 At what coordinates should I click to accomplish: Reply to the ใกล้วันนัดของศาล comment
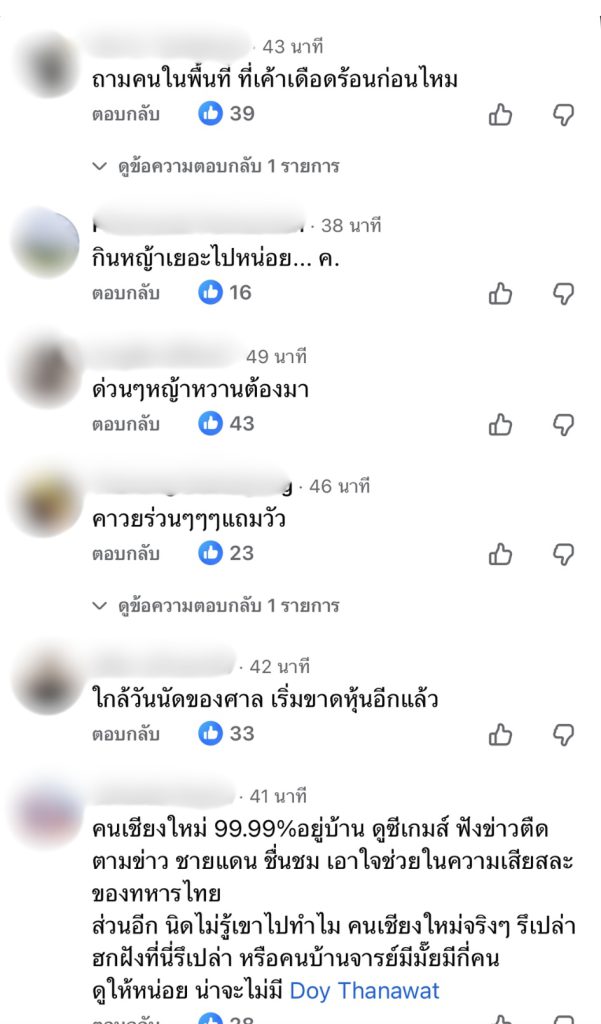click(125, 734)
